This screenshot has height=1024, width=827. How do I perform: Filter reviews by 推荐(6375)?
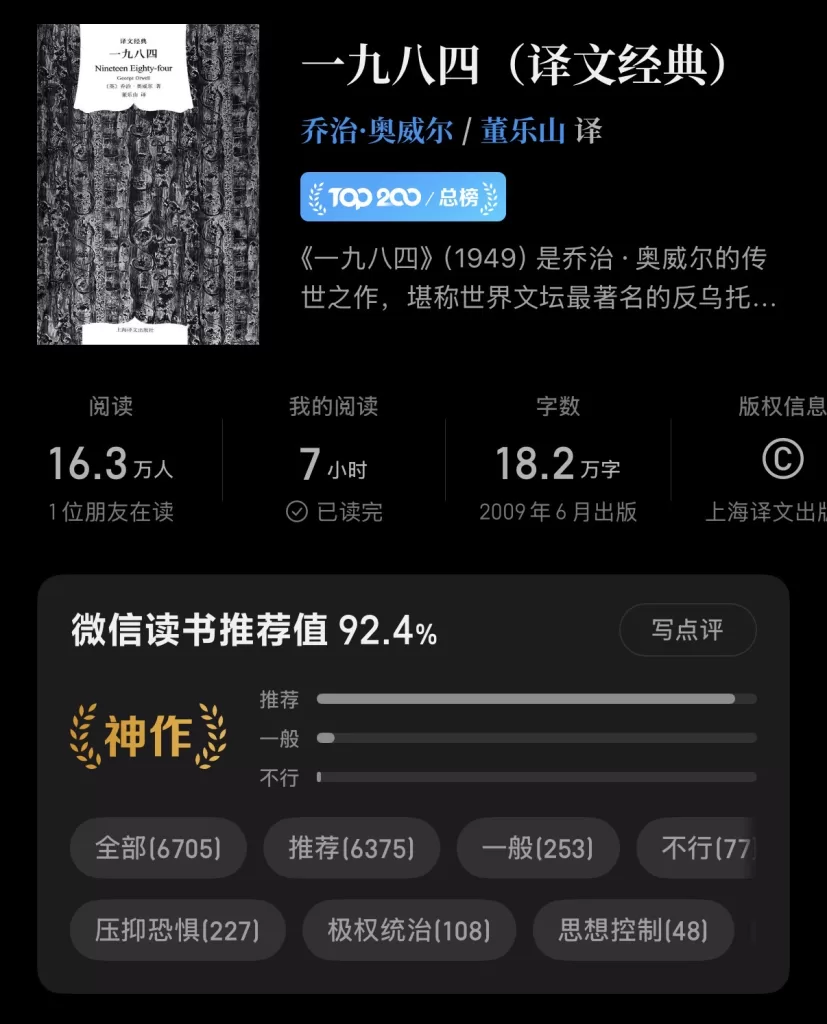click(x=351, y=849)
